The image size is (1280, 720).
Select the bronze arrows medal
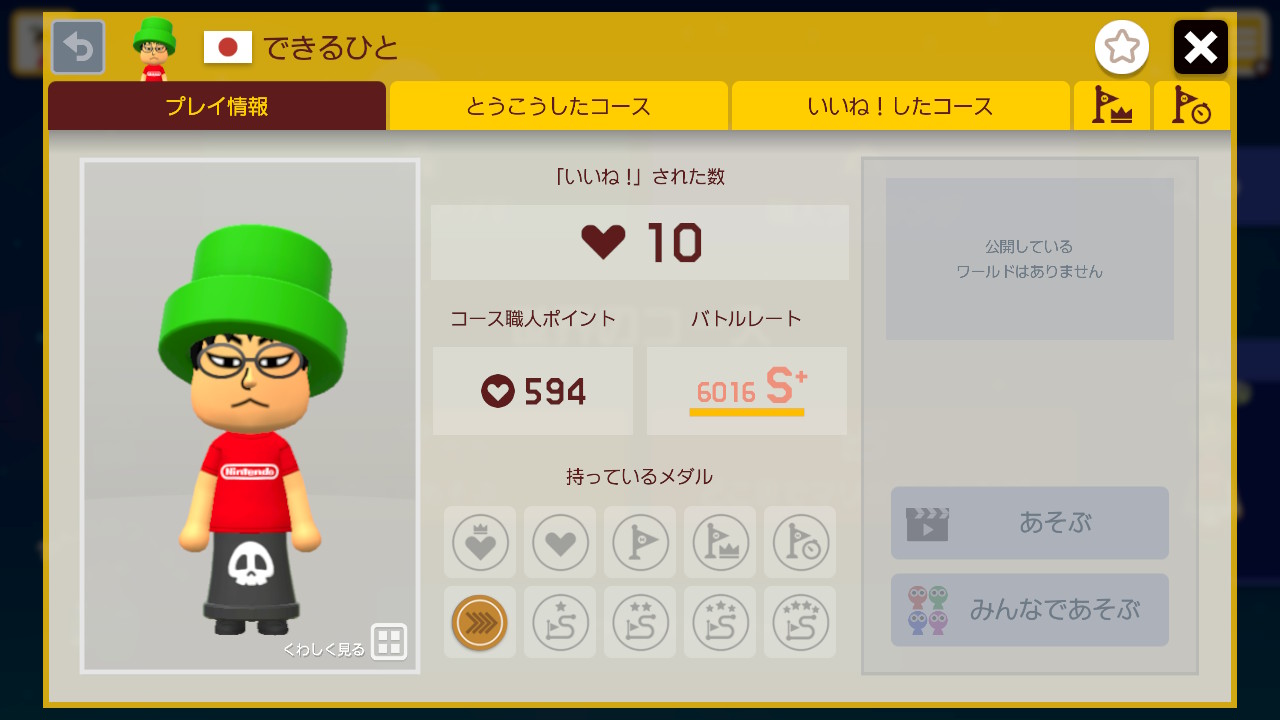[x=480, y=622]
